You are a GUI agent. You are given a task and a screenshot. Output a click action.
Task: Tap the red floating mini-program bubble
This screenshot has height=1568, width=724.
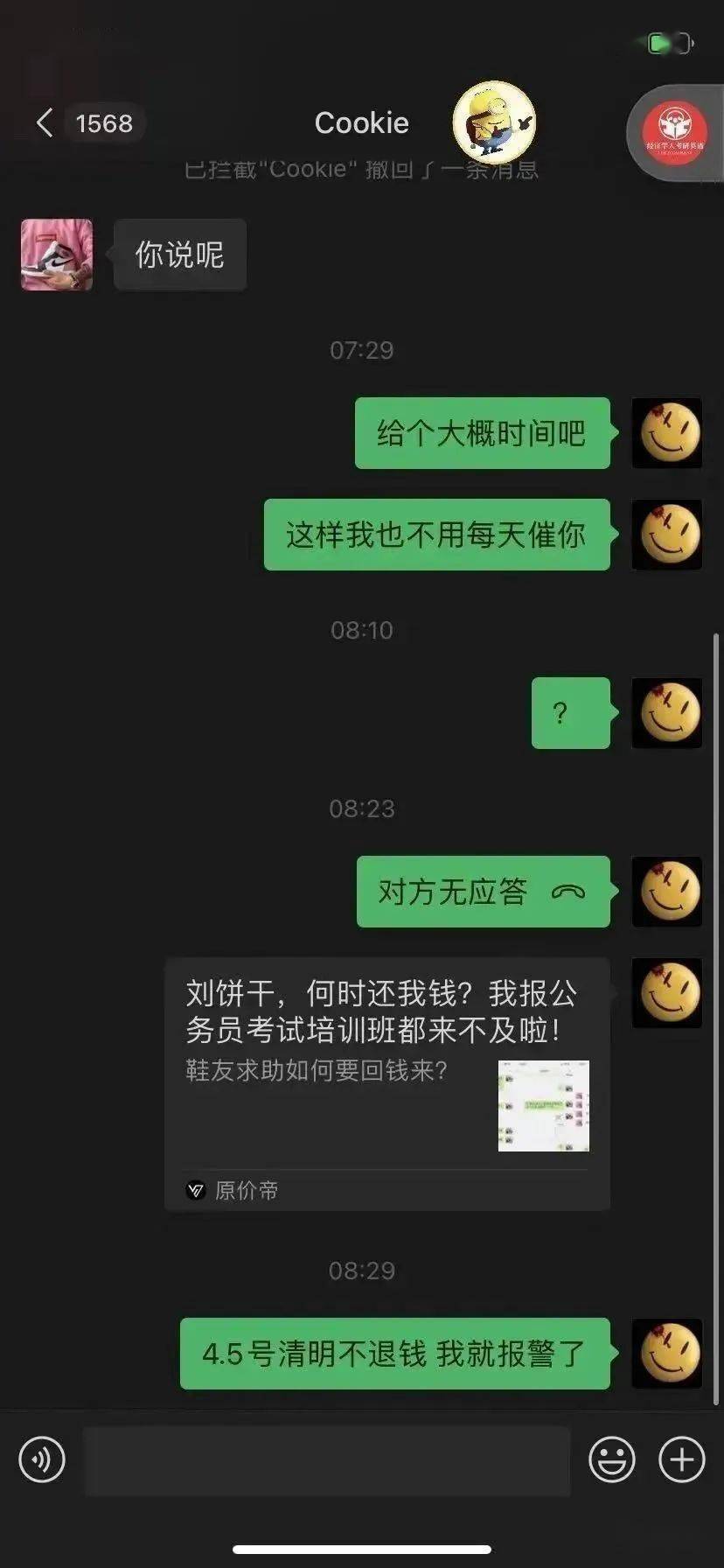click(675, 133)
